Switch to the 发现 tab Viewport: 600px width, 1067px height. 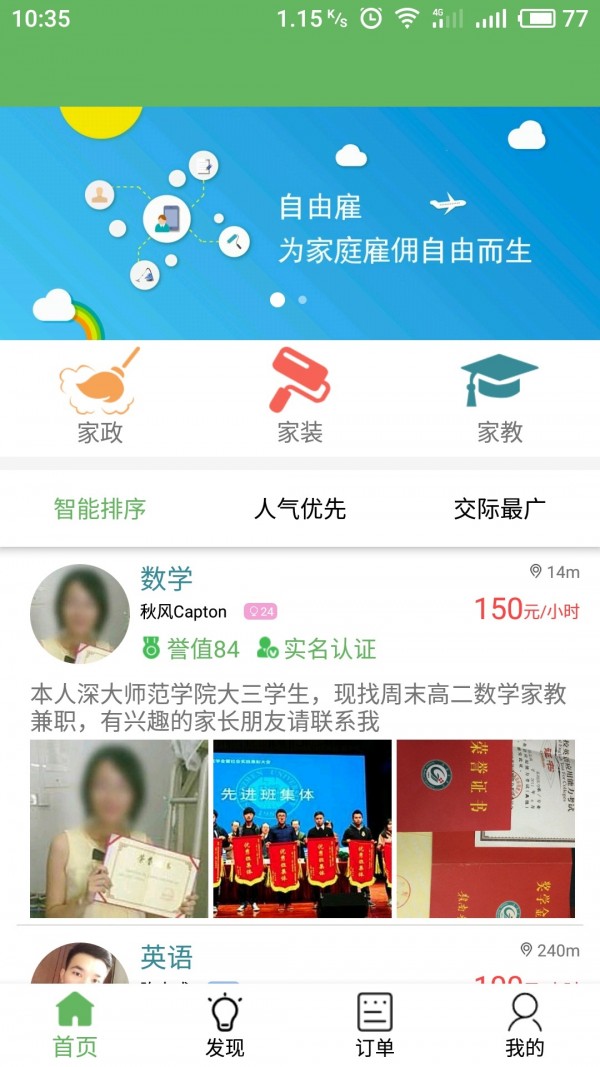pos(225,1025)
